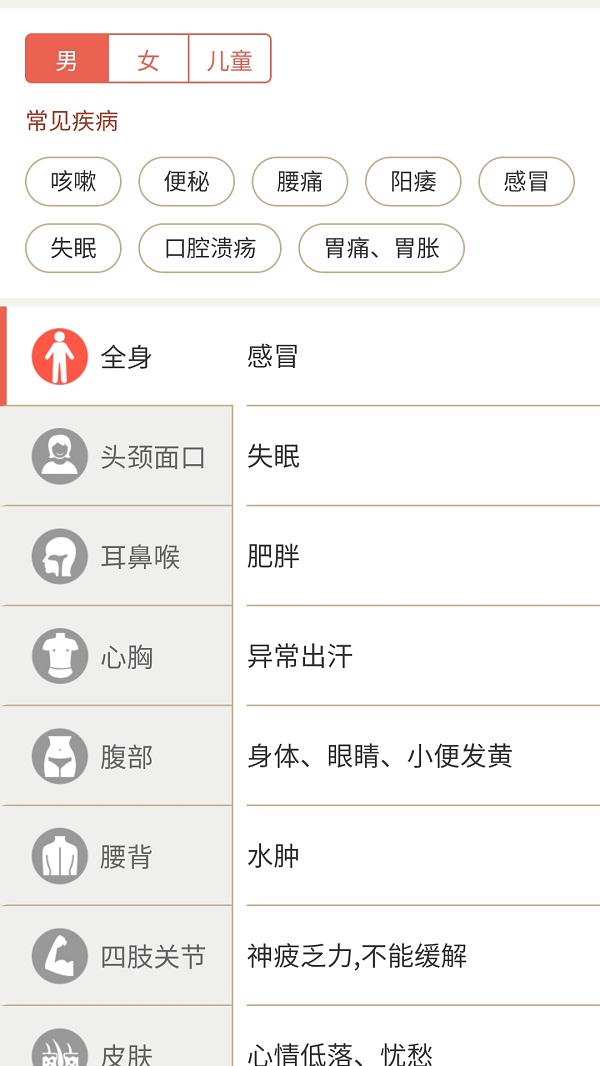Select the 咳嗽 chip
Screen dimensions: 600x1066
73,182
